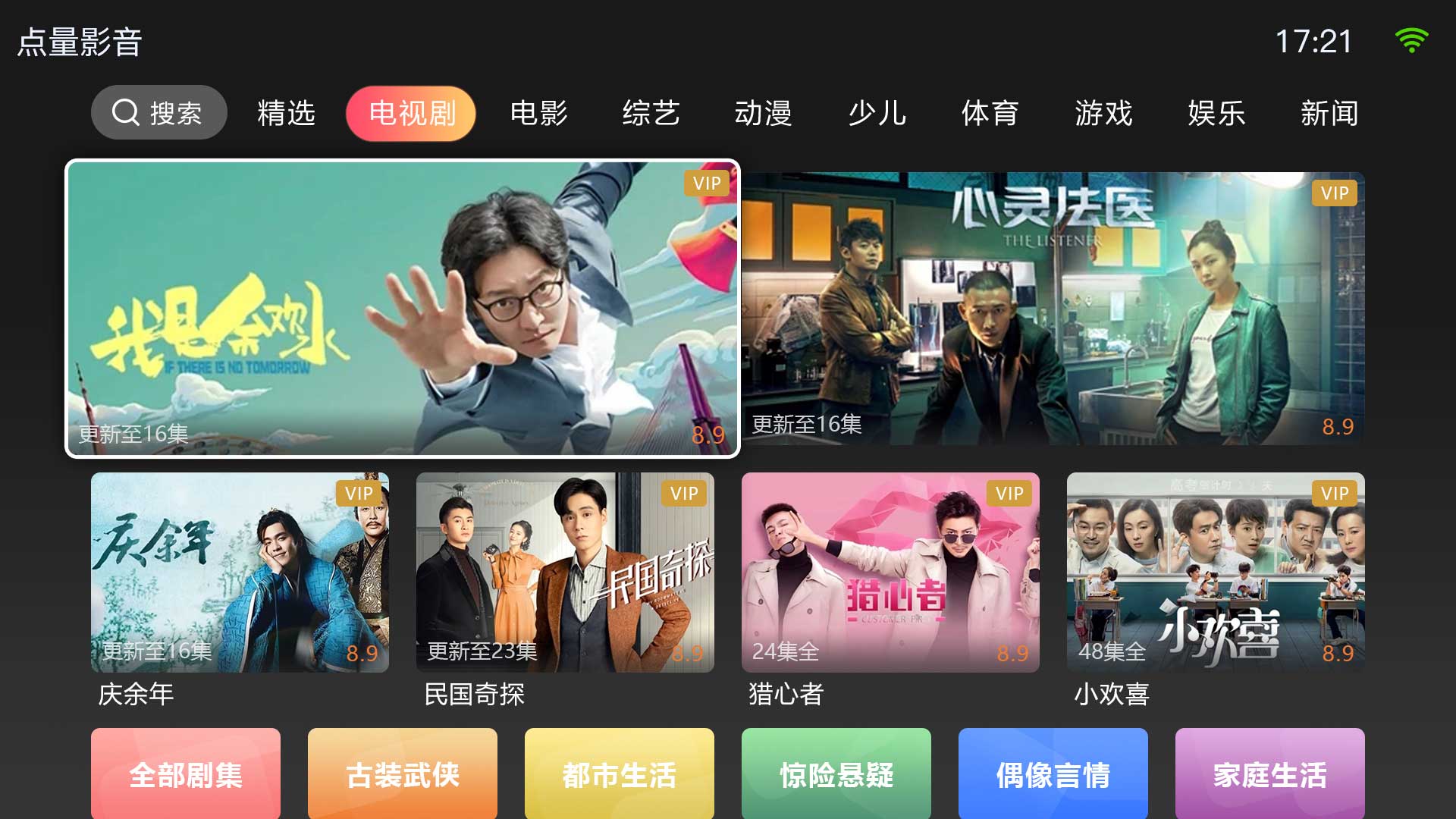Screen dimensions: 1456x819
Task: Browse the 古装武侠 category
Action: point(403,773)
